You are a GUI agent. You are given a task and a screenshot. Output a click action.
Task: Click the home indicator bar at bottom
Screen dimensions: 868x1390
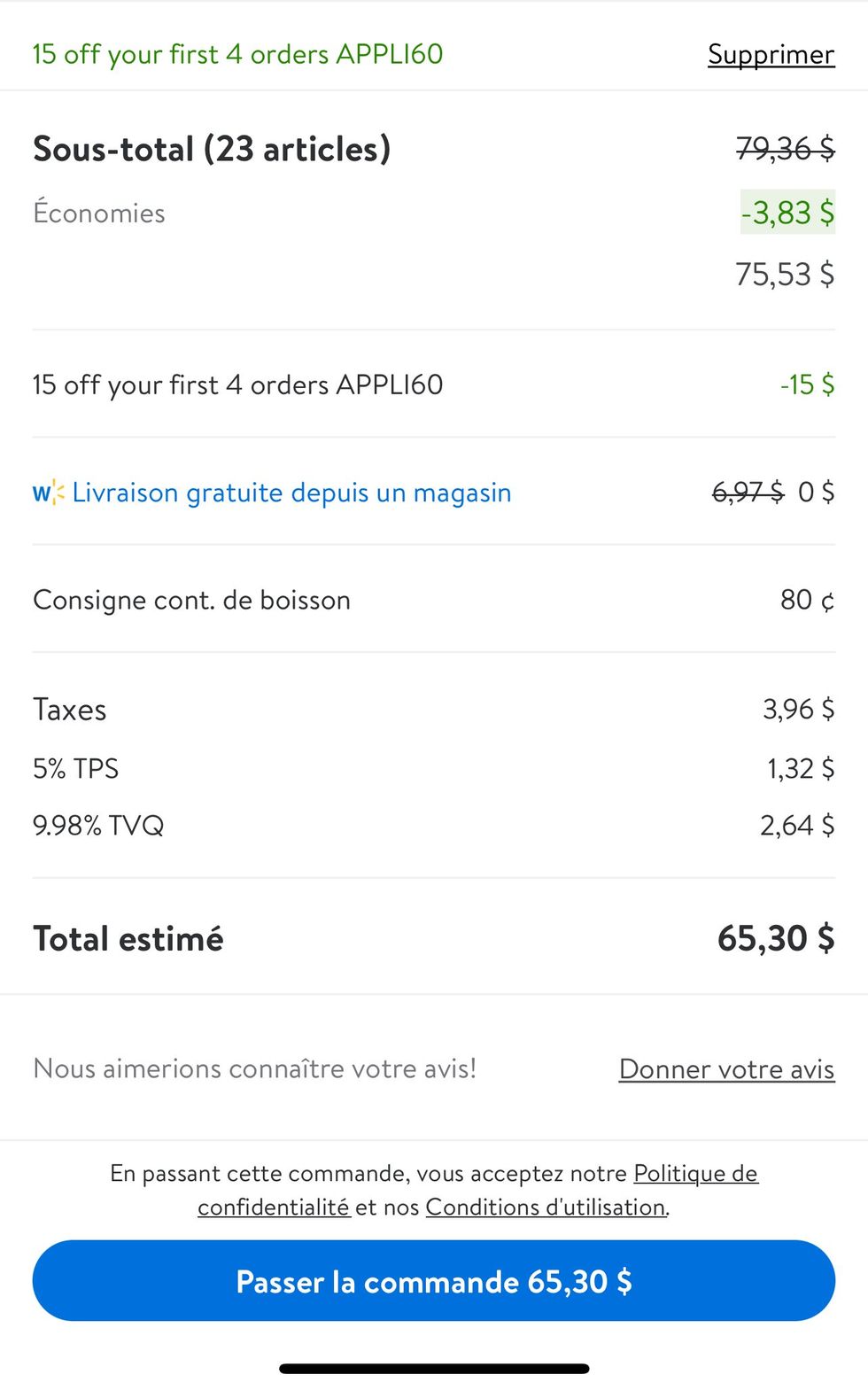(433, 1368)
